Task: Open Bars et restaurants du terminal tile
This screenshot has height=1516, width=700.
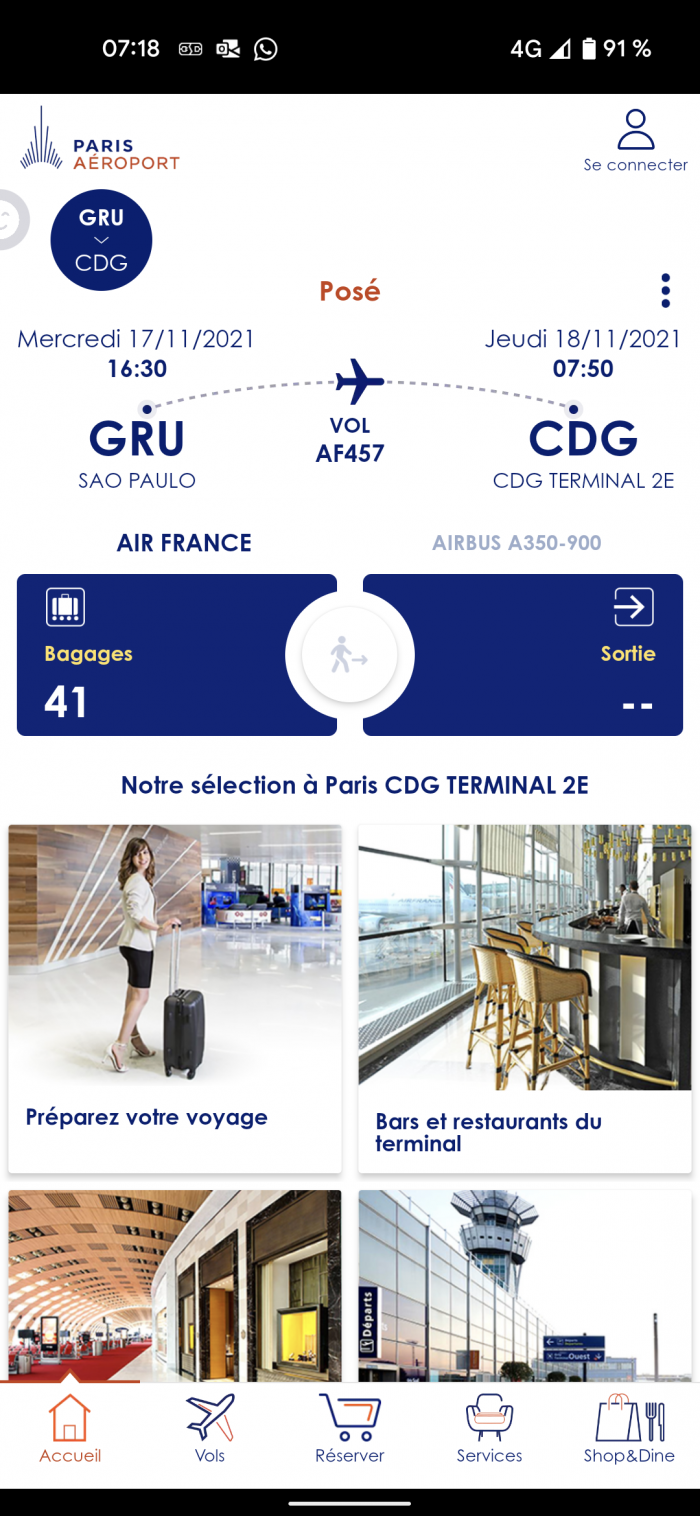Action: pyautogui.click(x=525, y=998)
